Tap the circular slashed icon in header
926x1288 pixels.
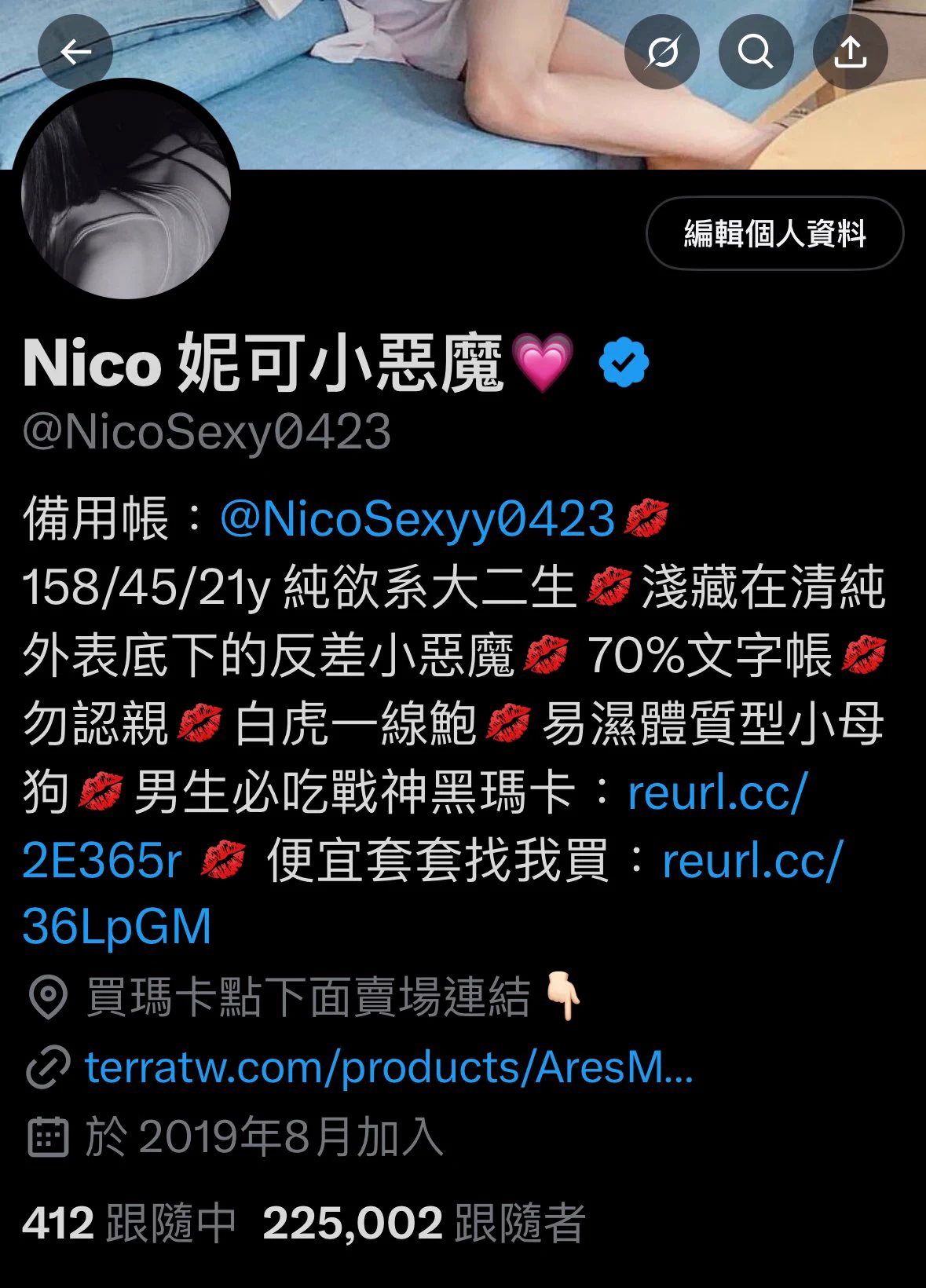(661, 52)
